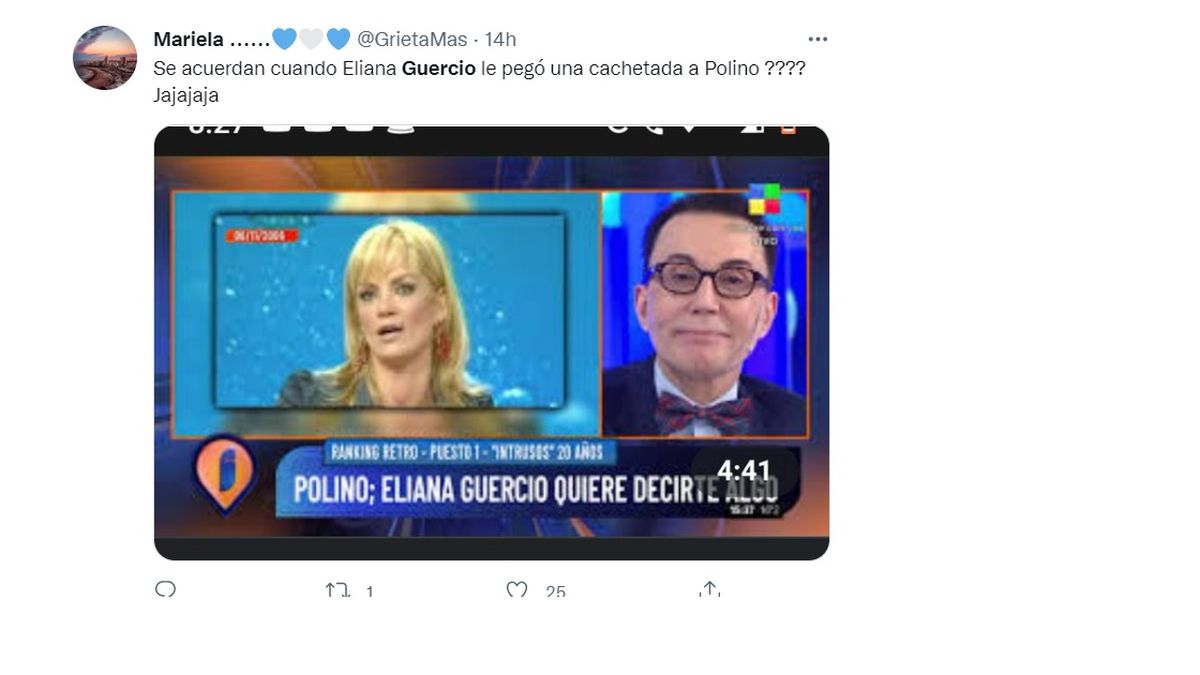
Task: Open the 14h timestamp link
Action: 500,39
